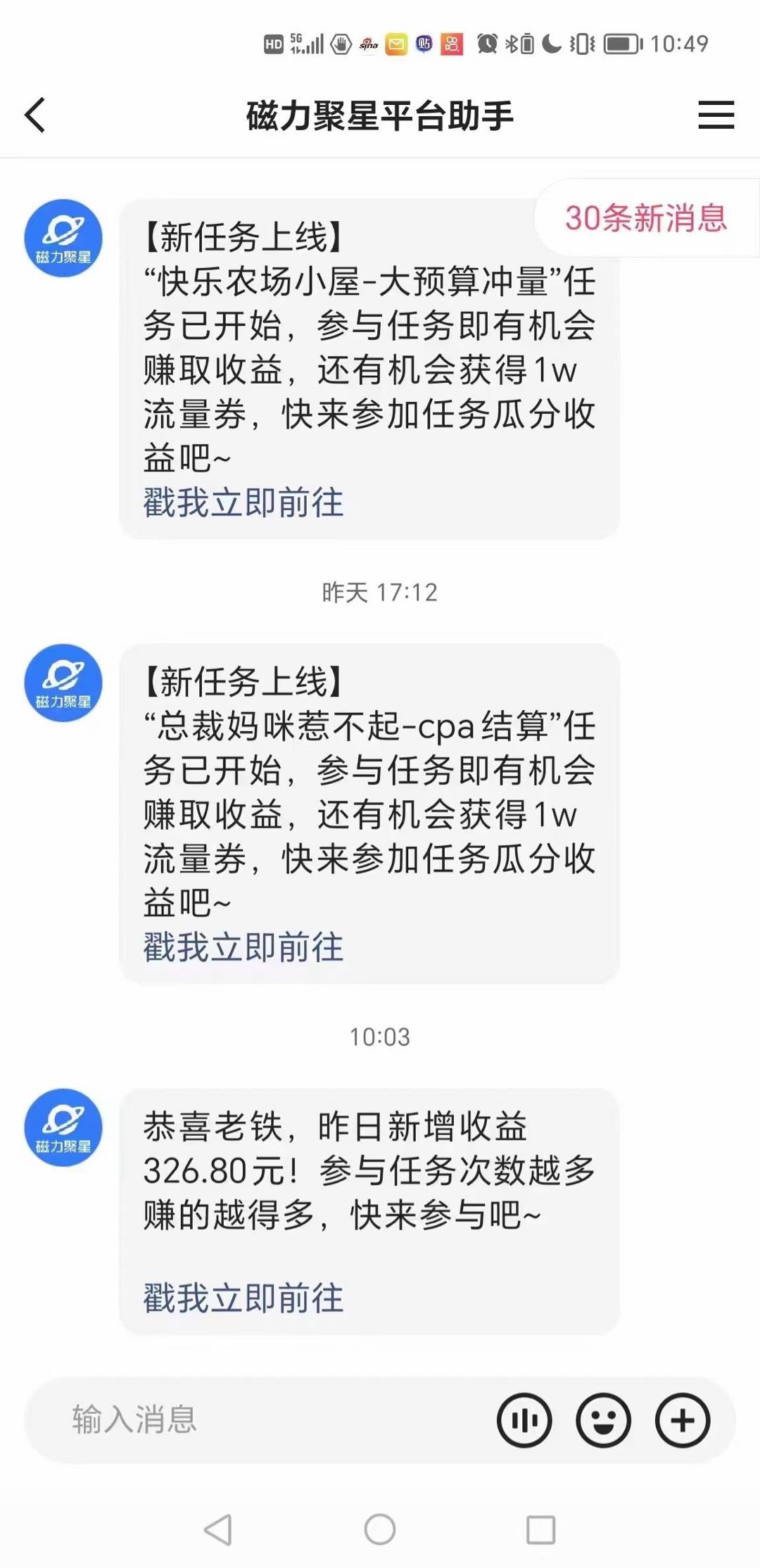The width and height of the screenshot is (760, 1568).
Task: Open the hamburger menu in header
Action: point(716,115)
